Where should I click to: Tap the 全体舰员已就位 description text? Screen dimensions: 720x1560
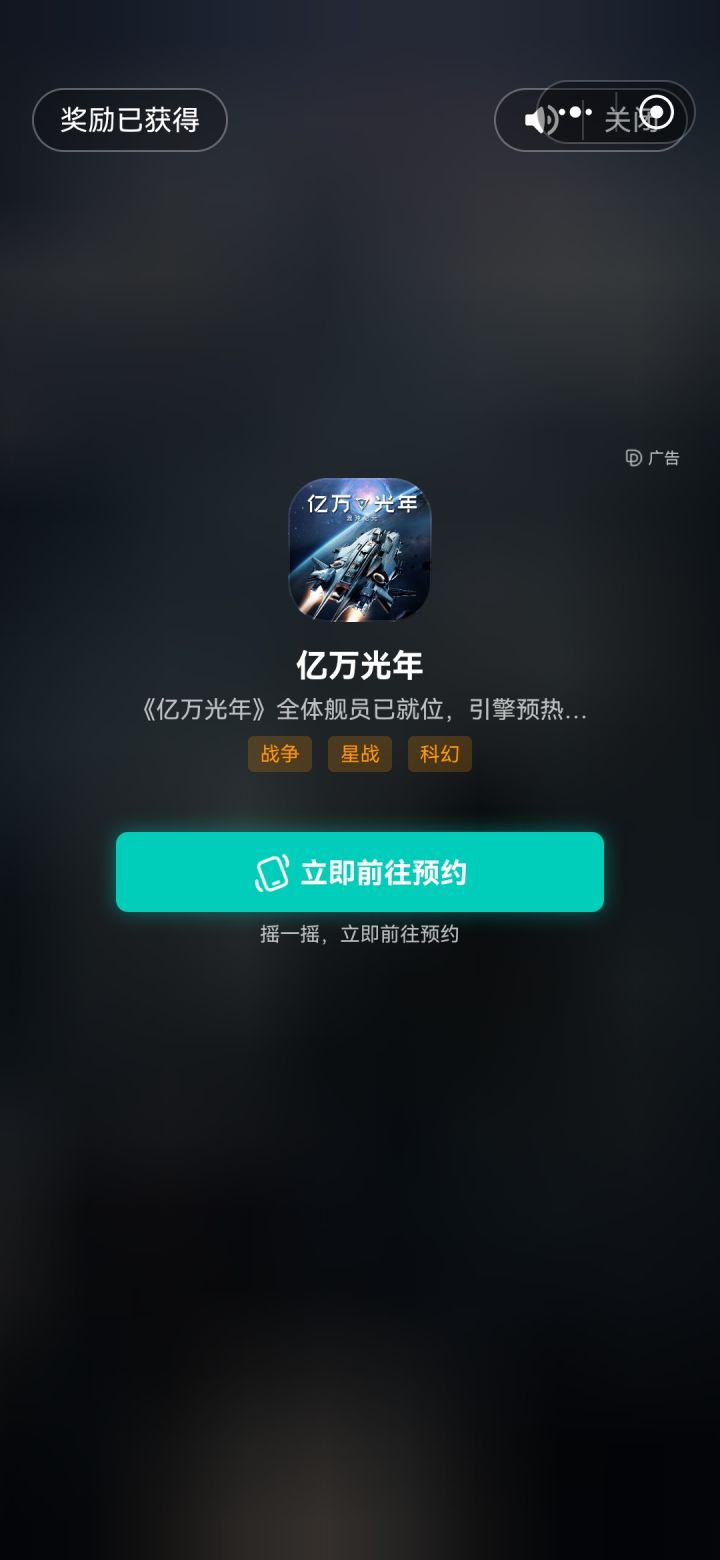pyautogui.click(x=360, y=708)
